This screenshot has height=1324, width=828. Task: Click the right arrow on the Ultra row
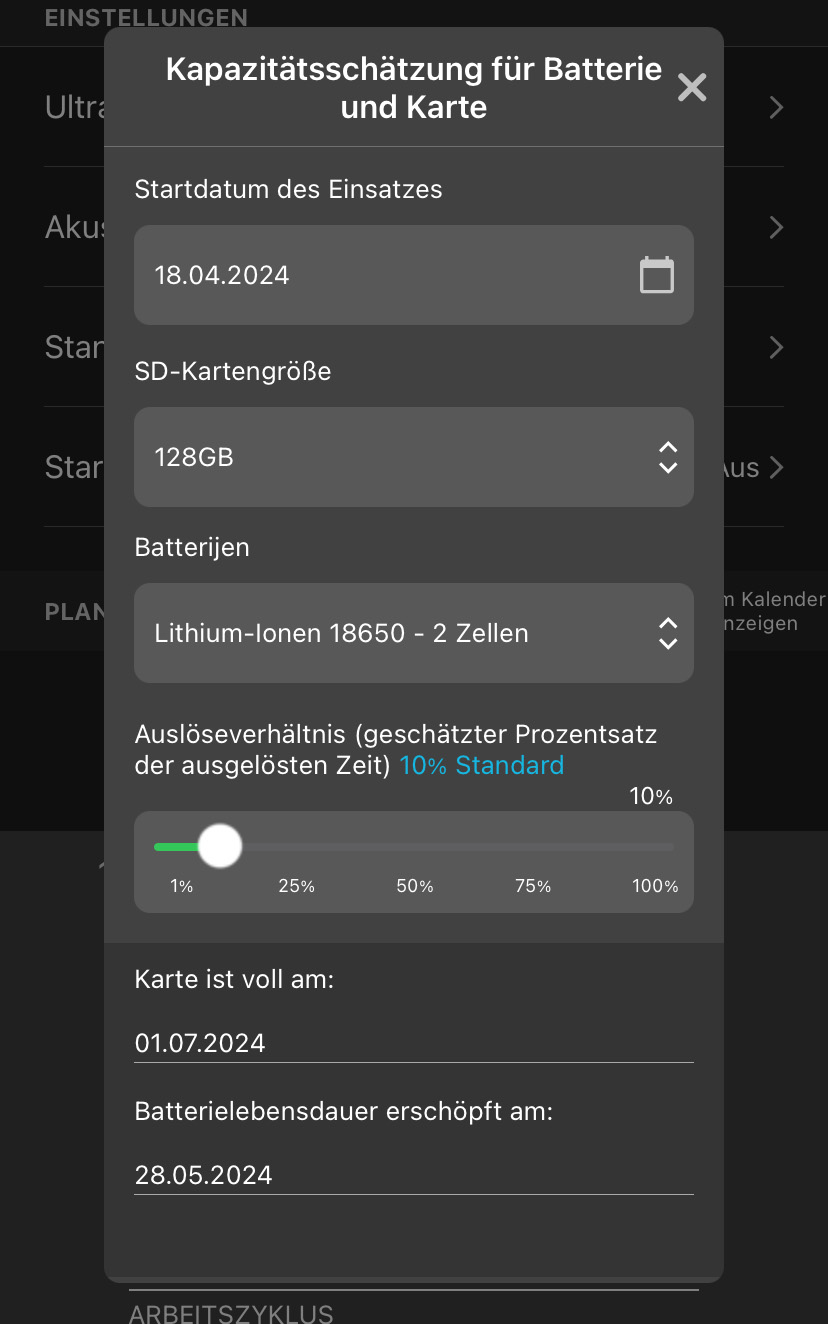776,107
